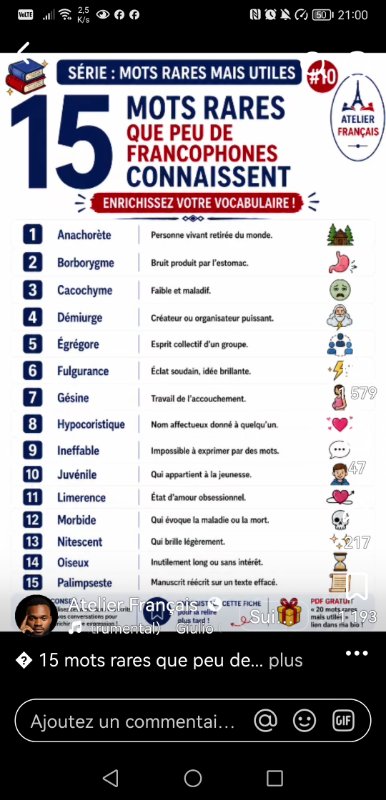This screenshot has height=800, width=386.
Task: Go back using the top-left arrow
Action: [x=22, y=49]
